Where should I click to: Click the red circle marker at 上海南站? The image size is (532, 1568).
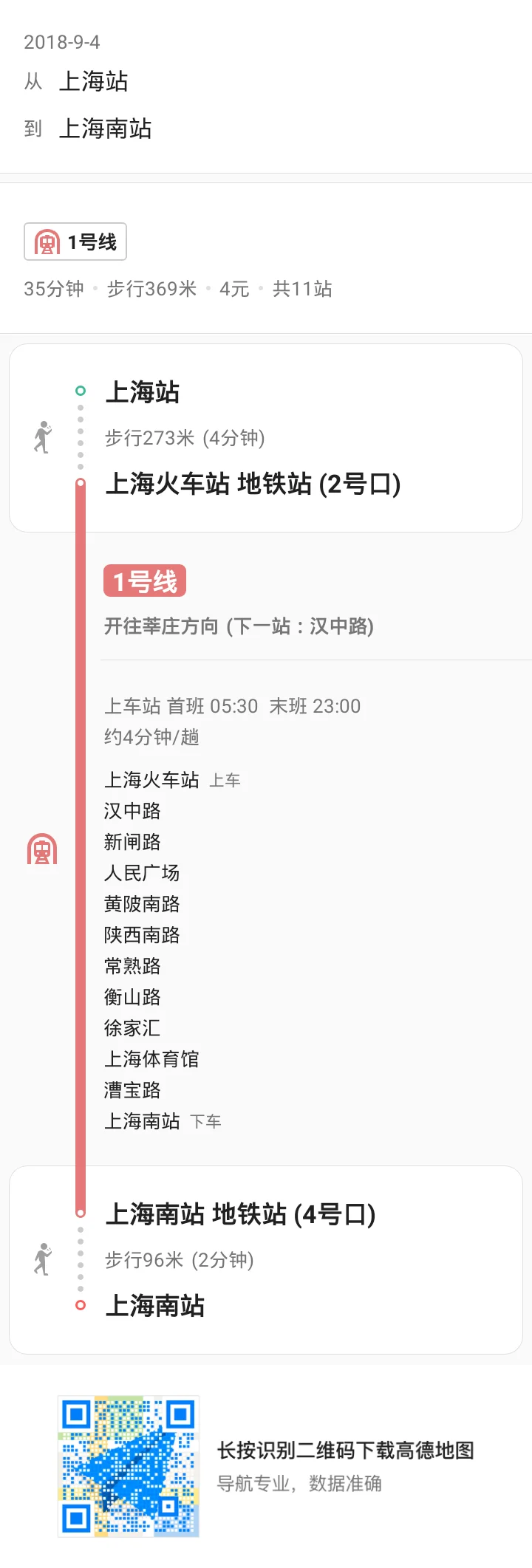tap(80, 1304)
